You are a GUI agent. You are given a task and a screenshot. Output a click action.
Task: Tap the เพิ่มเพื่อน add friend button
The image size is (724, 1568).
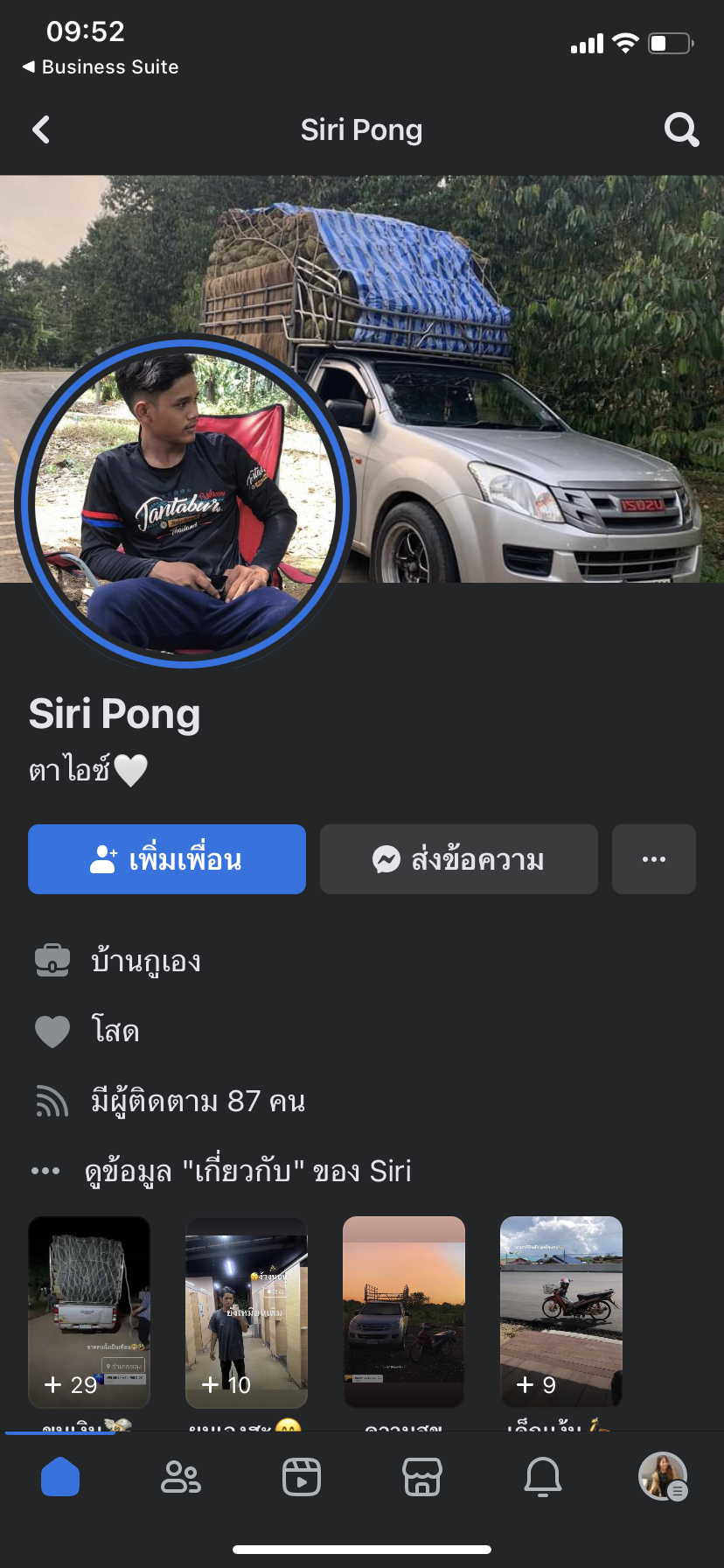point(167,859)
